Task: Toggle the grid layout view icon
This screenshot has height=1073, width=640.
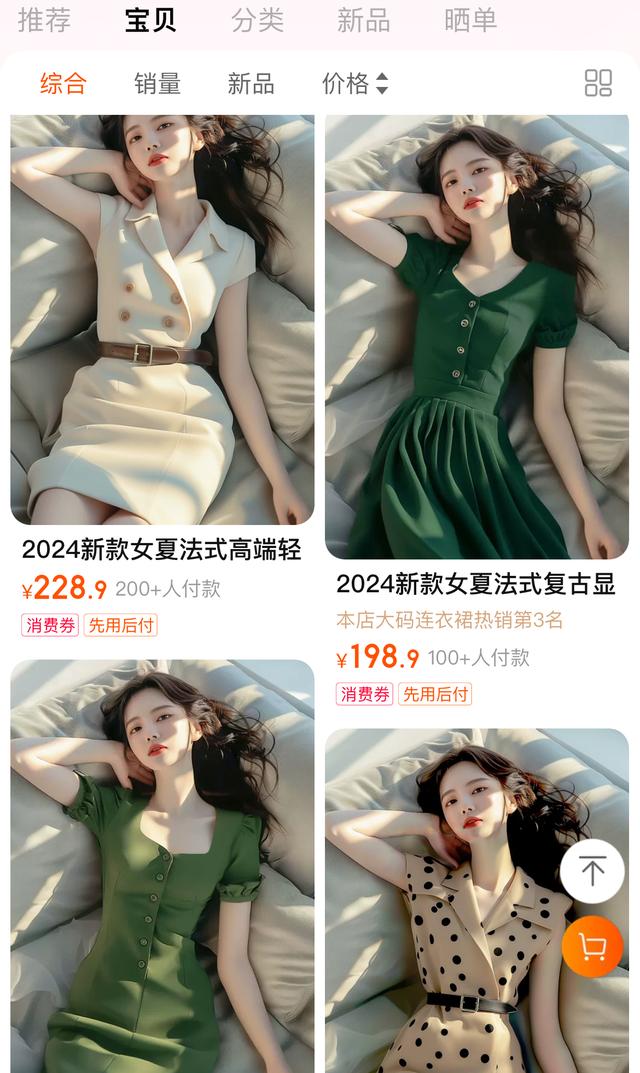Action: pyautogui.click(x=598, y=83)
